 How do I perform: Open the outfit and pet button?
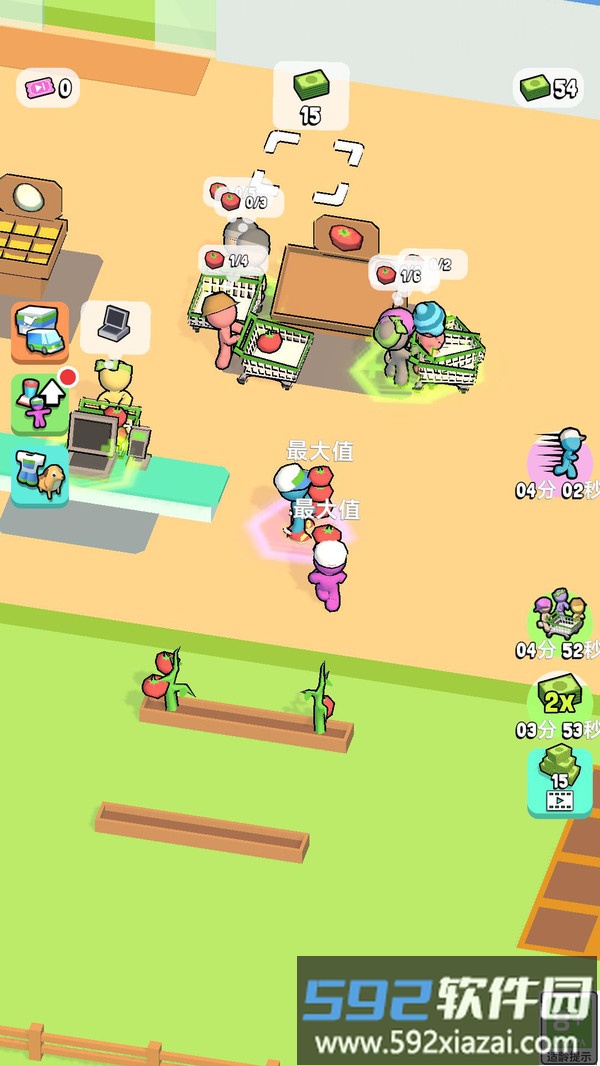pyautogui.click(x=40, y=476)
